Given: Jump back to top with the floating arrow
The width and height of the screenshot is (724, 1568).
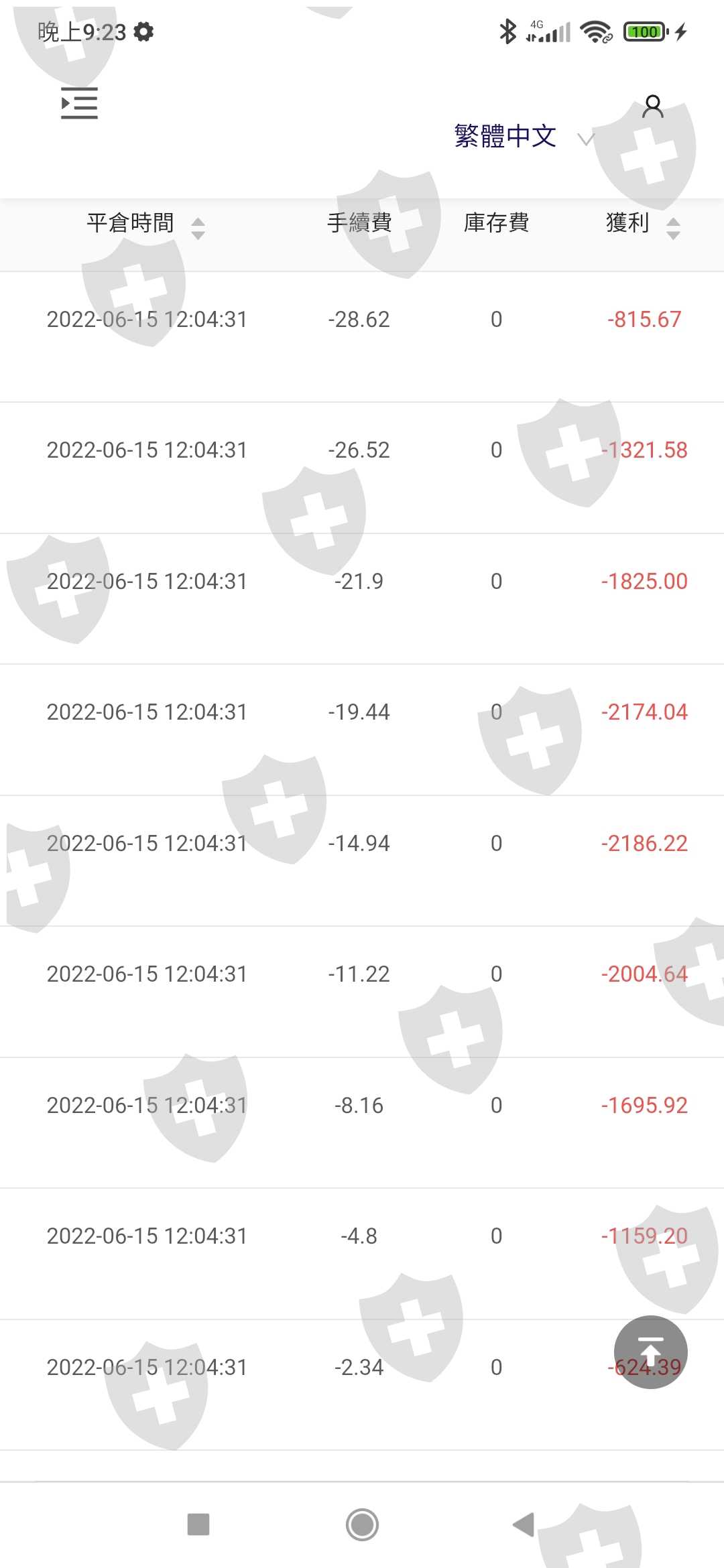Looking at the screenshot, I should 650,1352.
